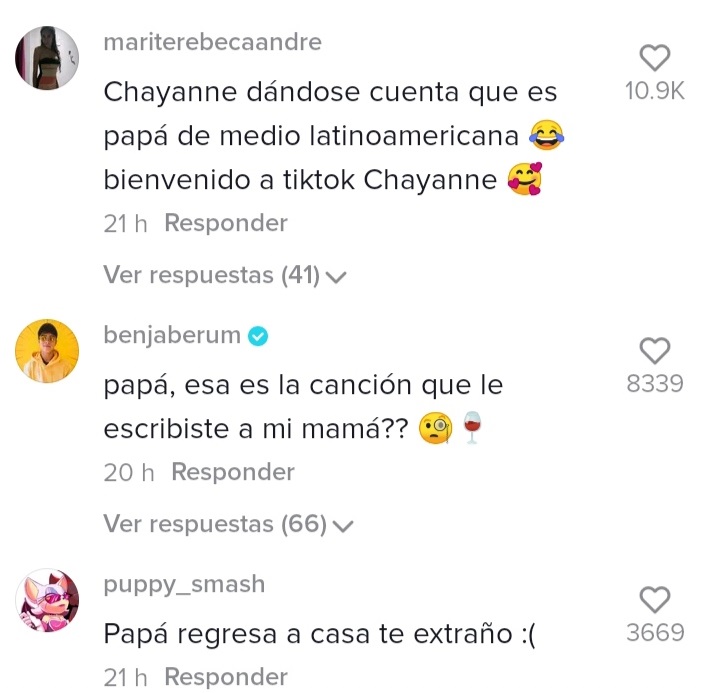The height and width of the screenshot is (693, 703).
Task: Like benjaberum's comment
Action: point(654,351)
